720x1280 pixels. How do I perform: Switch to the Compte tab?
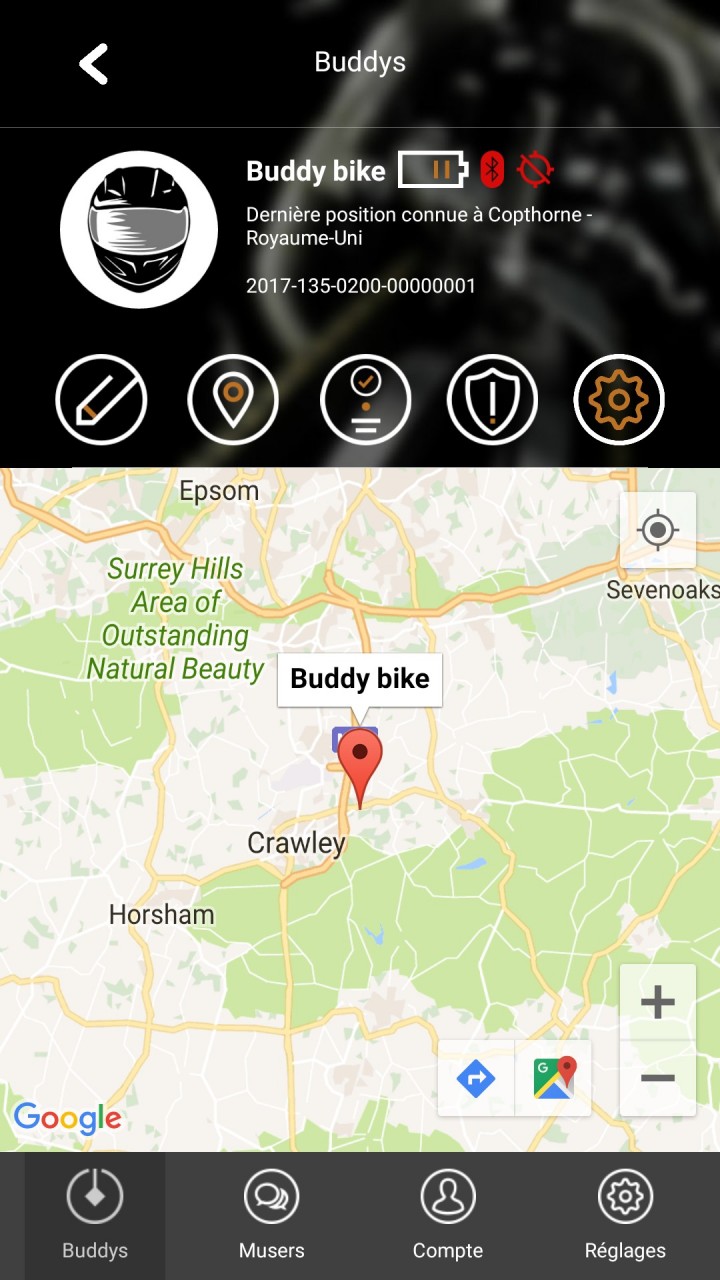(x=448, y=1216)
